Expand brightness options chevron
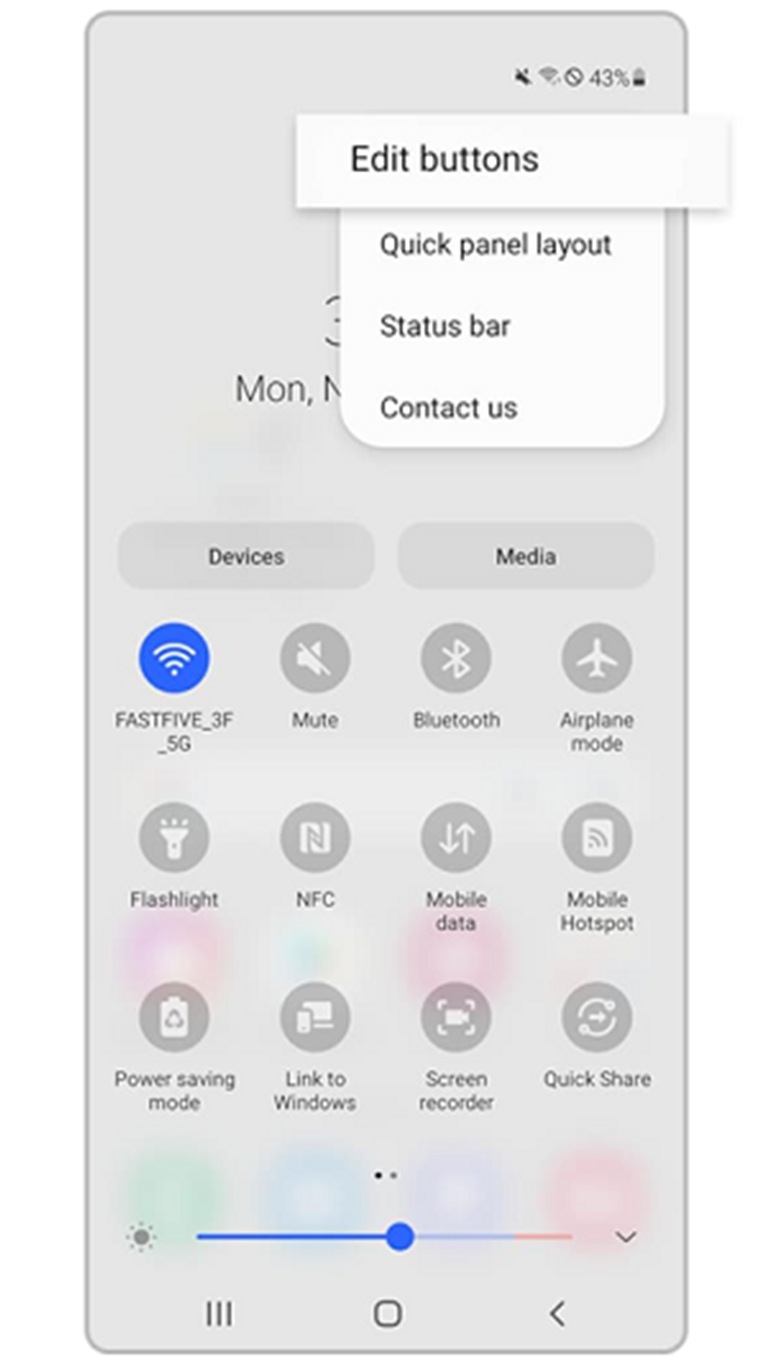 (x=626, y=1238)
